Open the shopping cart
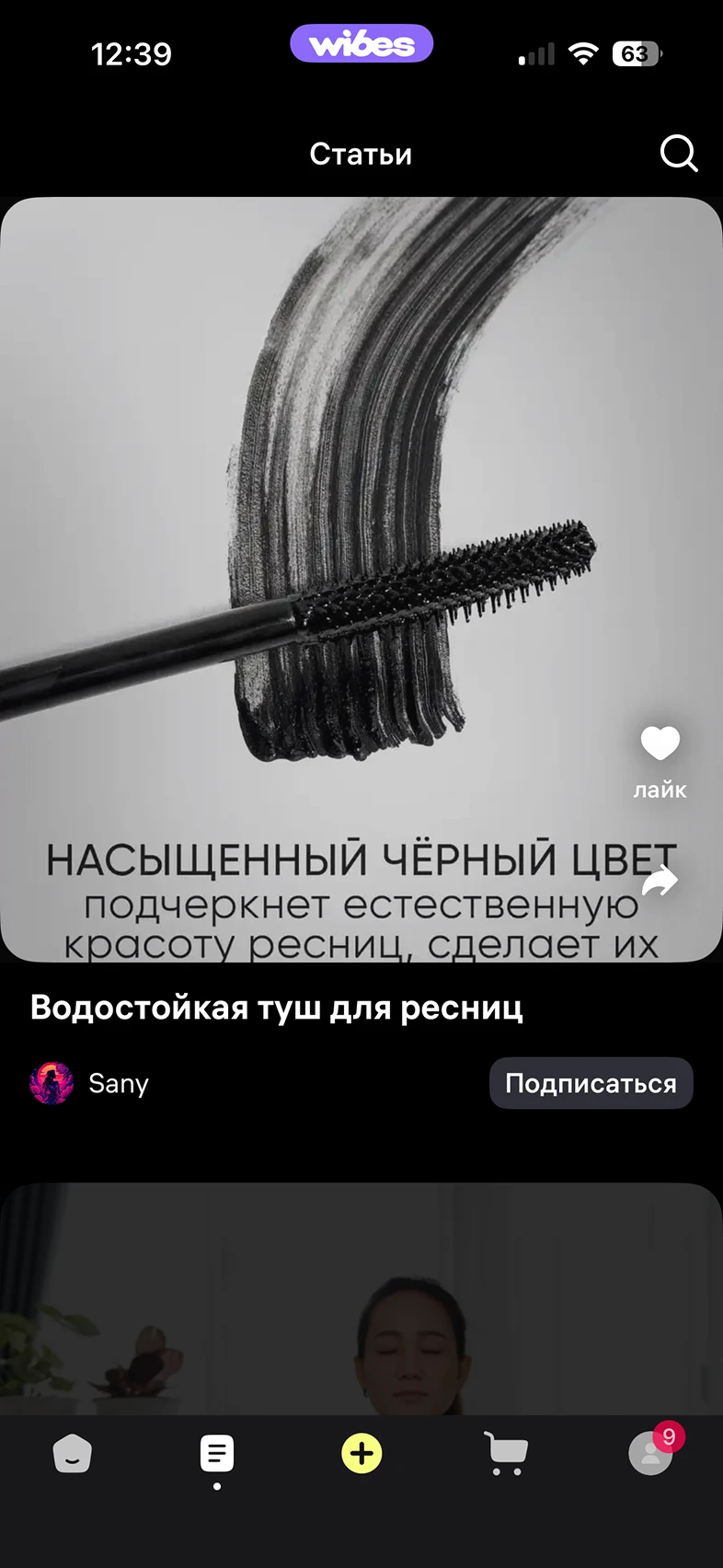 coord(506,1452)
